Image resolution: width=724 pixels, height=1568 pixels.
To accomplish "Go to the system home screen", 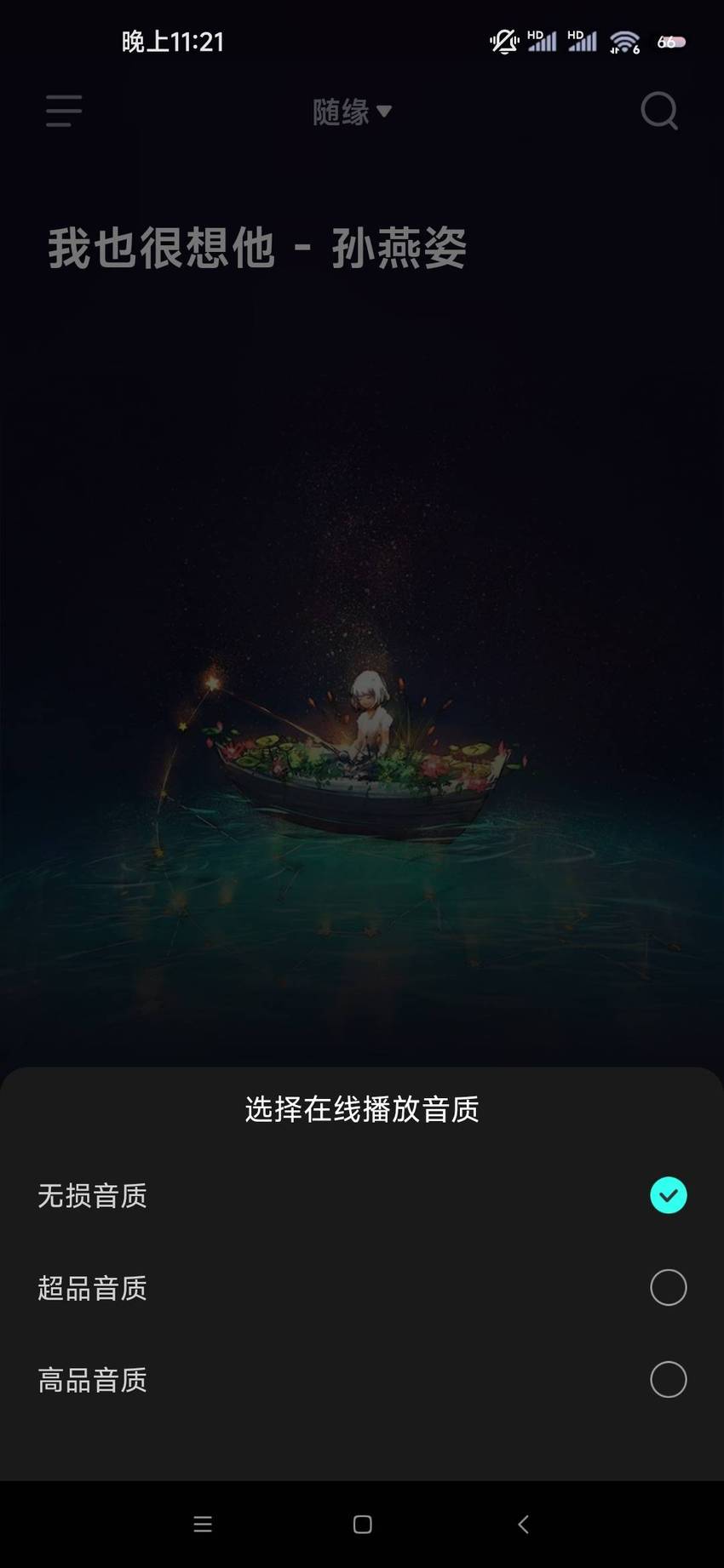I will 362,1524.
